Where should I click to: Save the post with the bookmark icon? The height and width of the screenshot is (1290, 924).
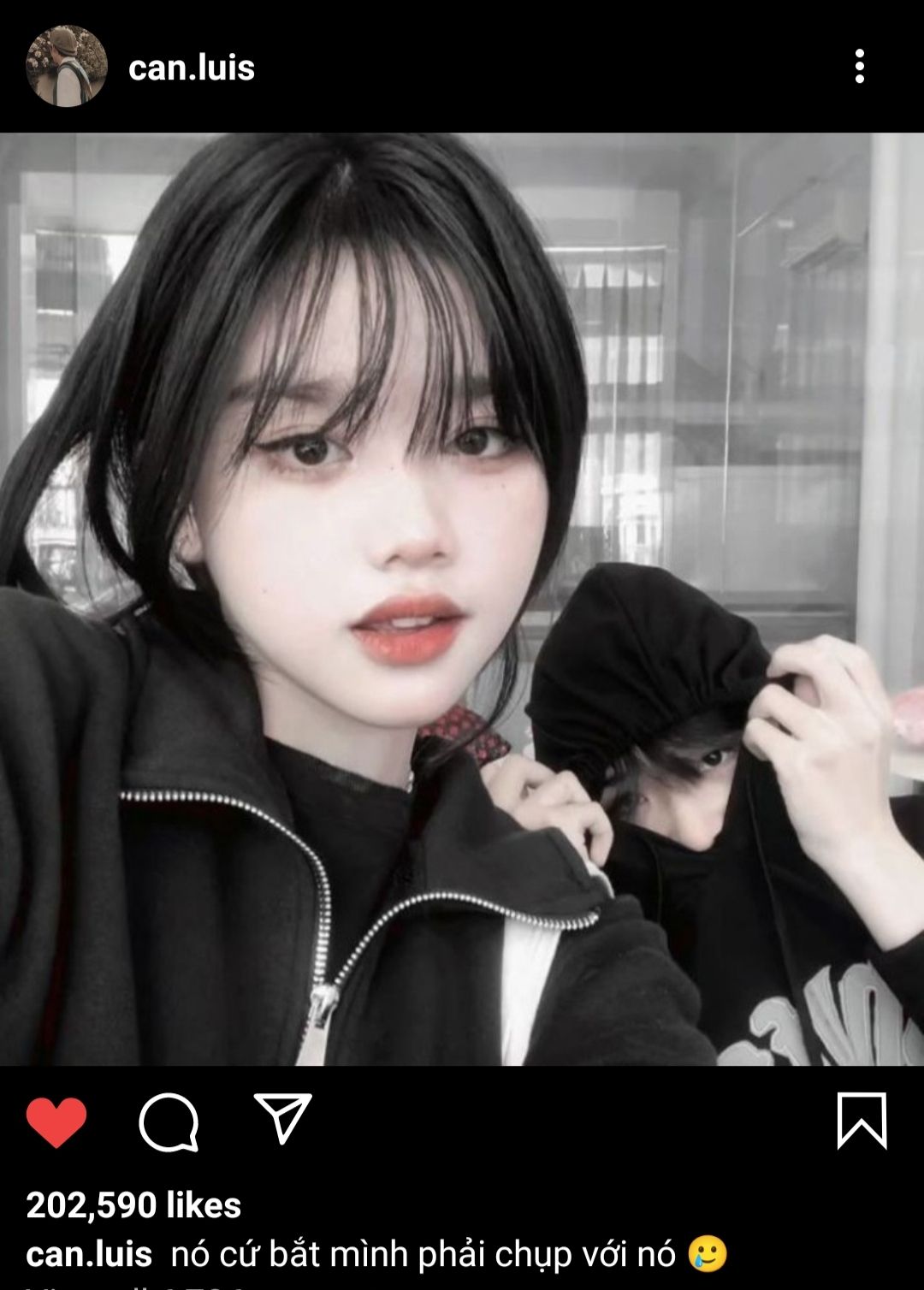861,1121
